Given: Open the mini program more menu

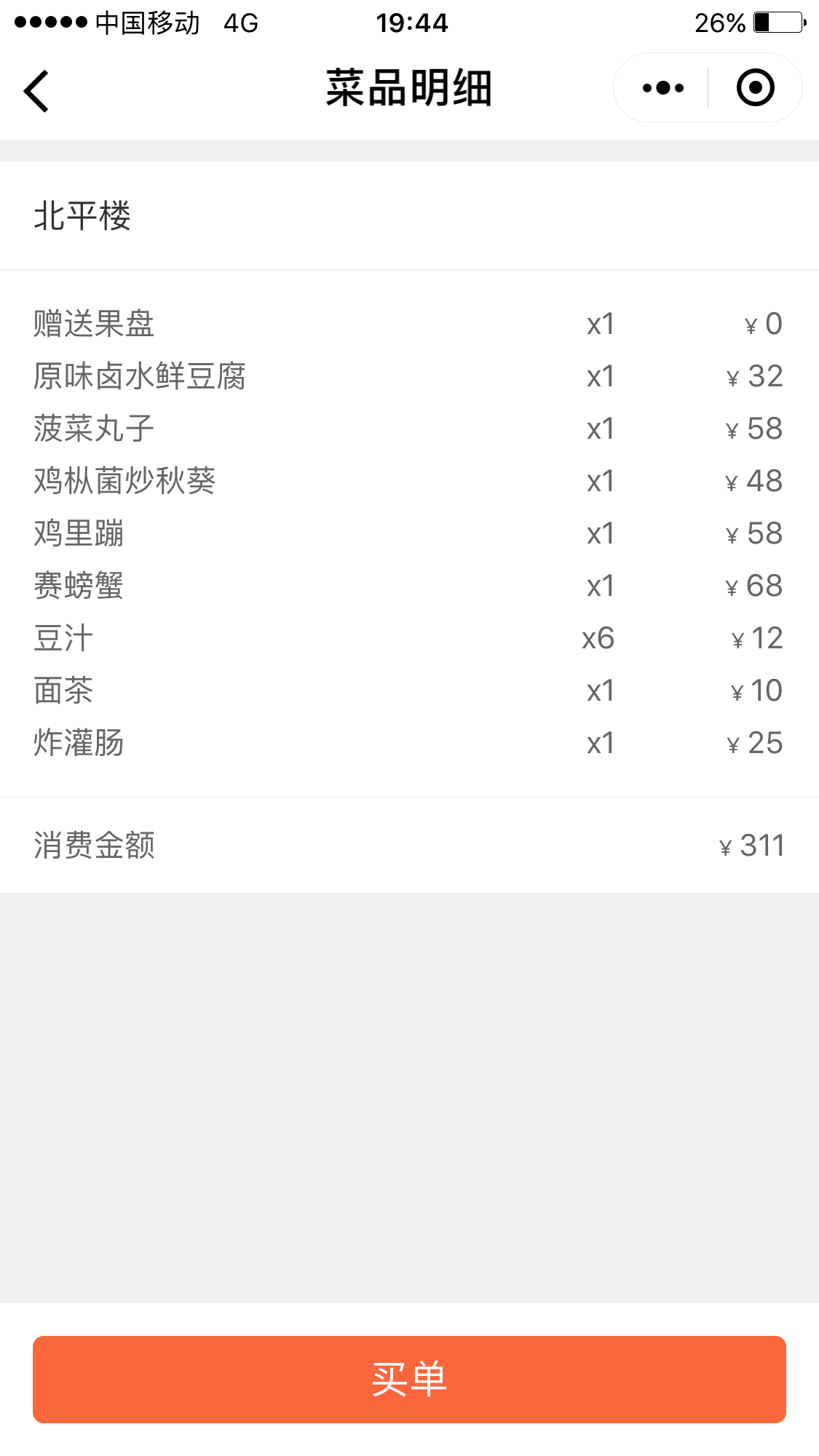Looking at the screenshot, I should [662, 88].
